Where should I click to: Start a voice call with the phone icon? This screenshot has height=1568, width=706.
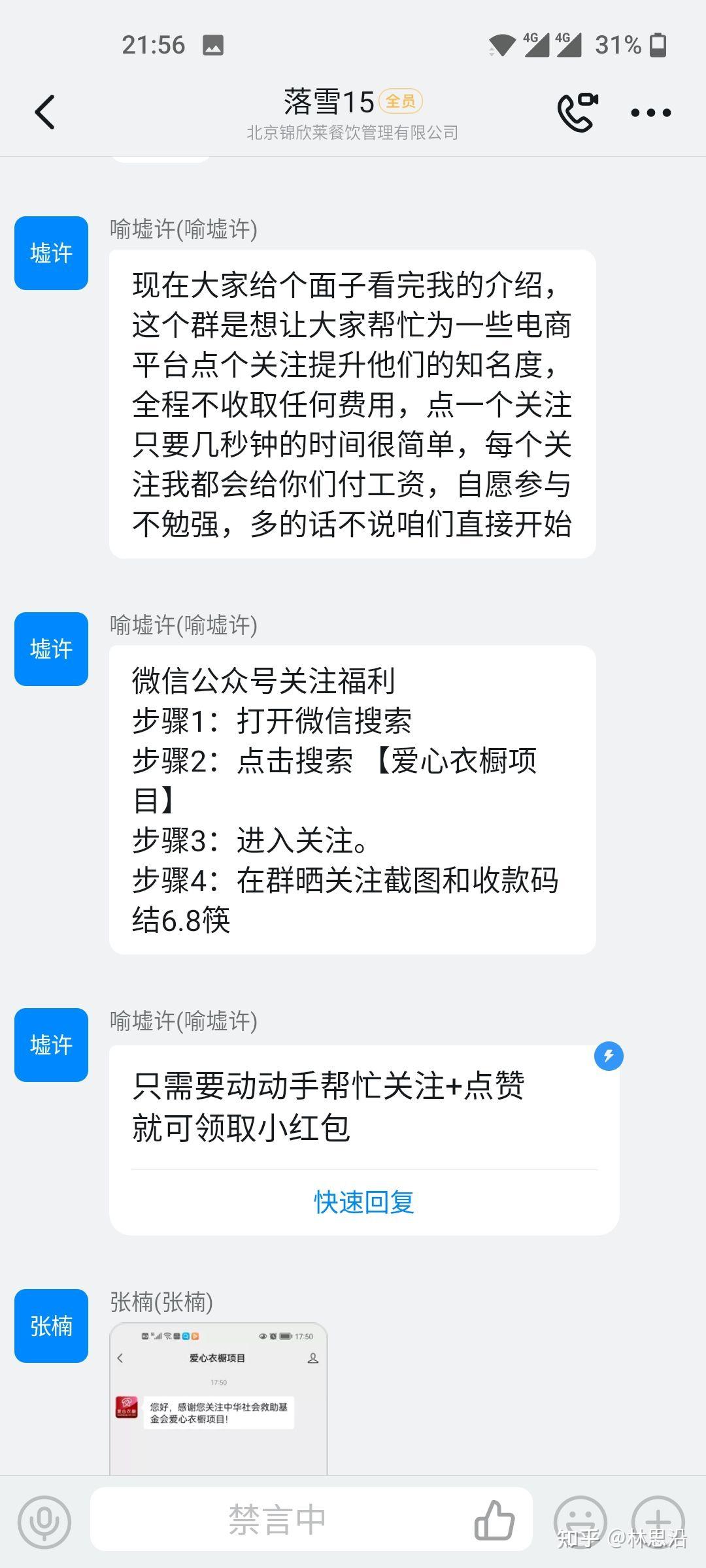click(575, 111)
